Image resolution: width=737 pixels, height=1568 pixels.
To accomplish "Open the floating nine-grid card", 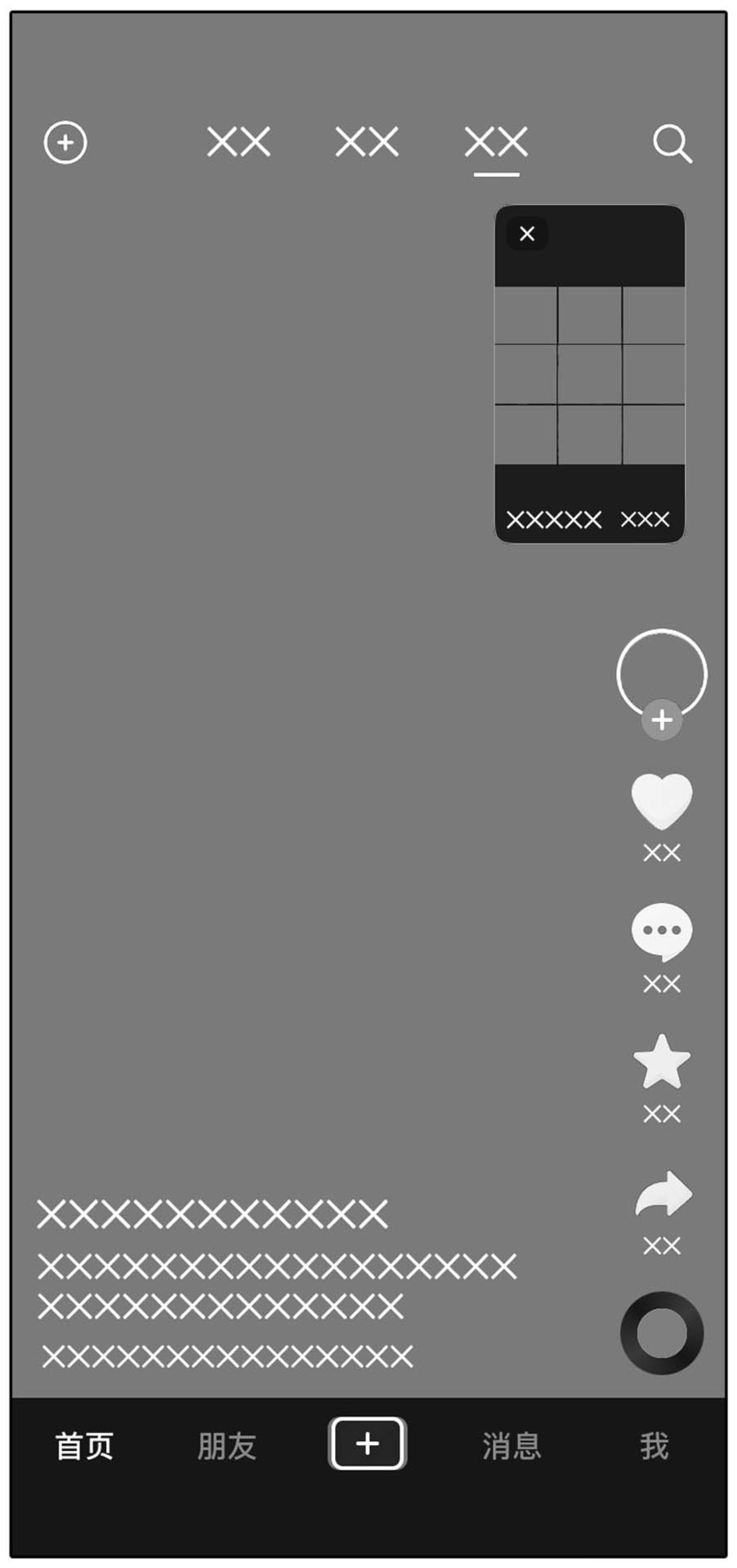I will click(590, 376).
